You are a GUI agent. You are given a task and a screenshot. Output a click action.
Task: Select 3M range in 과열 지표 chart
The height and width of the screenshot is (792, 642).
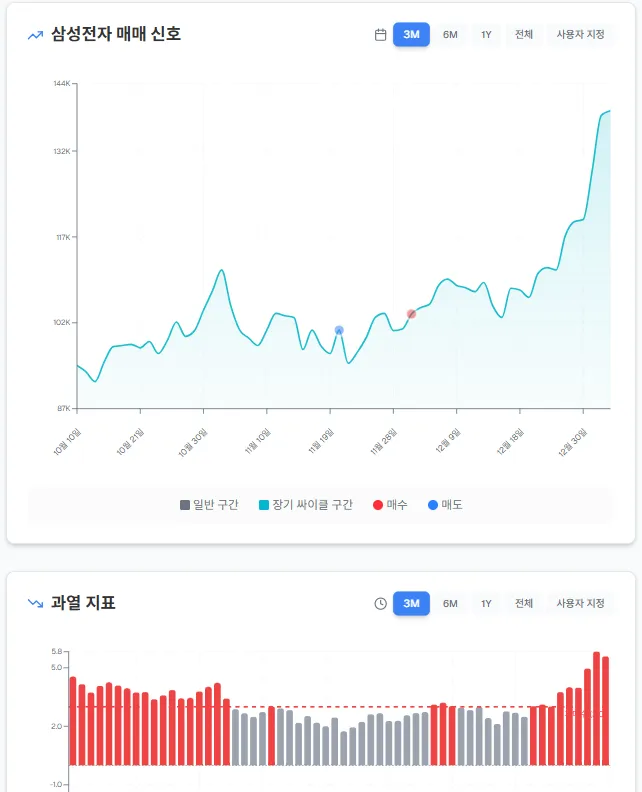pyautogui.click(x=411, y=603)
